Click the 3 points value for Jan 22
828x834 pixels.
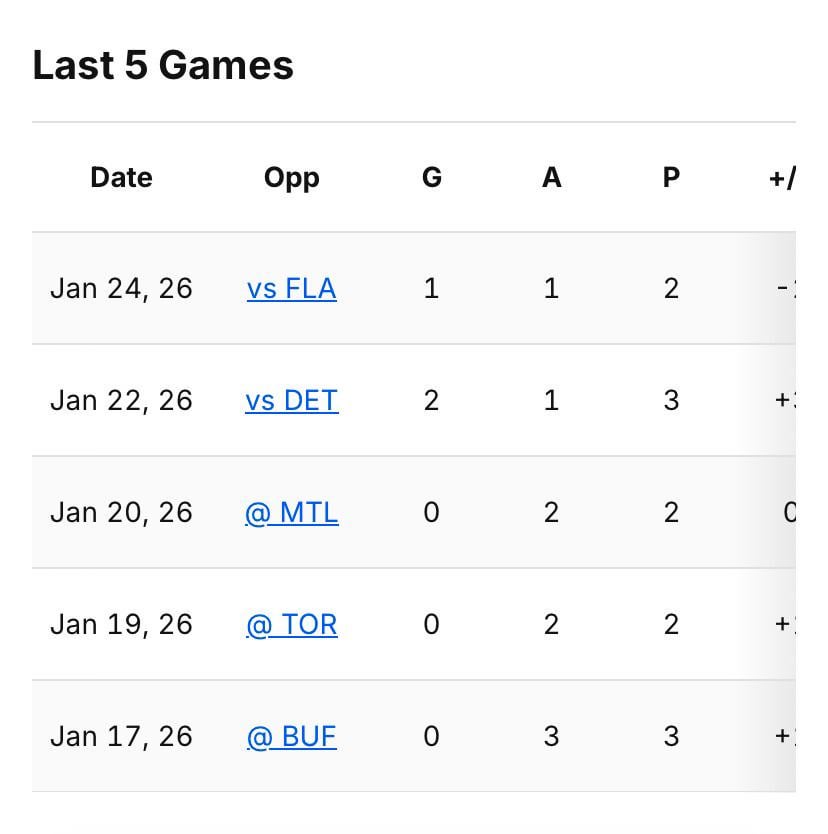pyautogui.click(x=670, y=400)
